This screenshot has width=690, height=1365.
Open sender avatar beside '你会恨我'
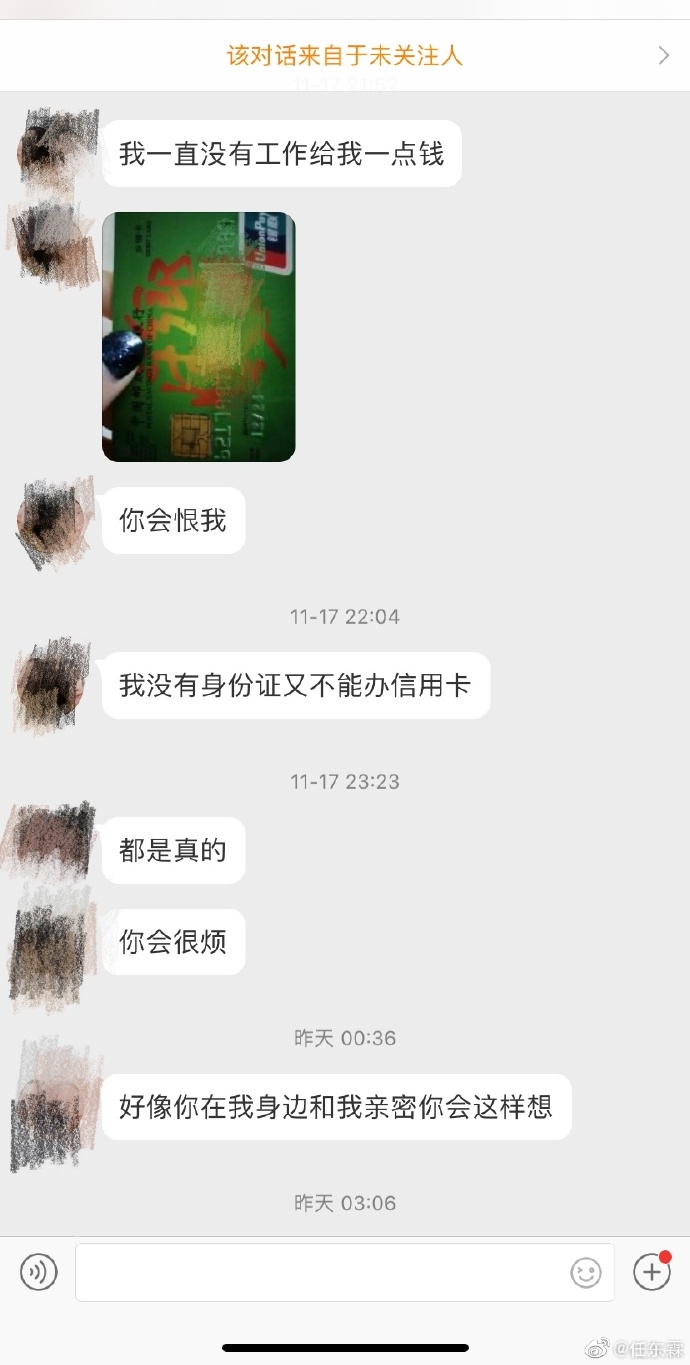[52, 522]
